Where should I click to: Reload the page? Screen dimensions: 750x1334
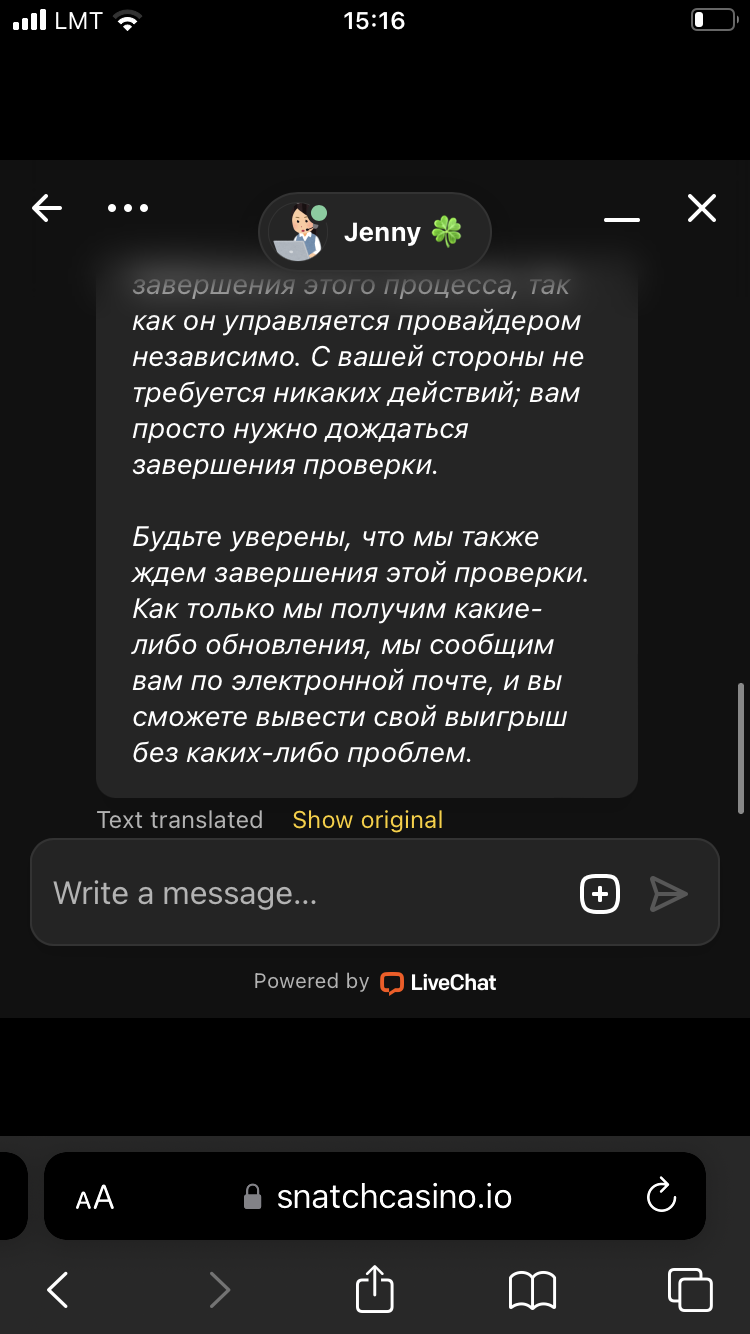661,1196
